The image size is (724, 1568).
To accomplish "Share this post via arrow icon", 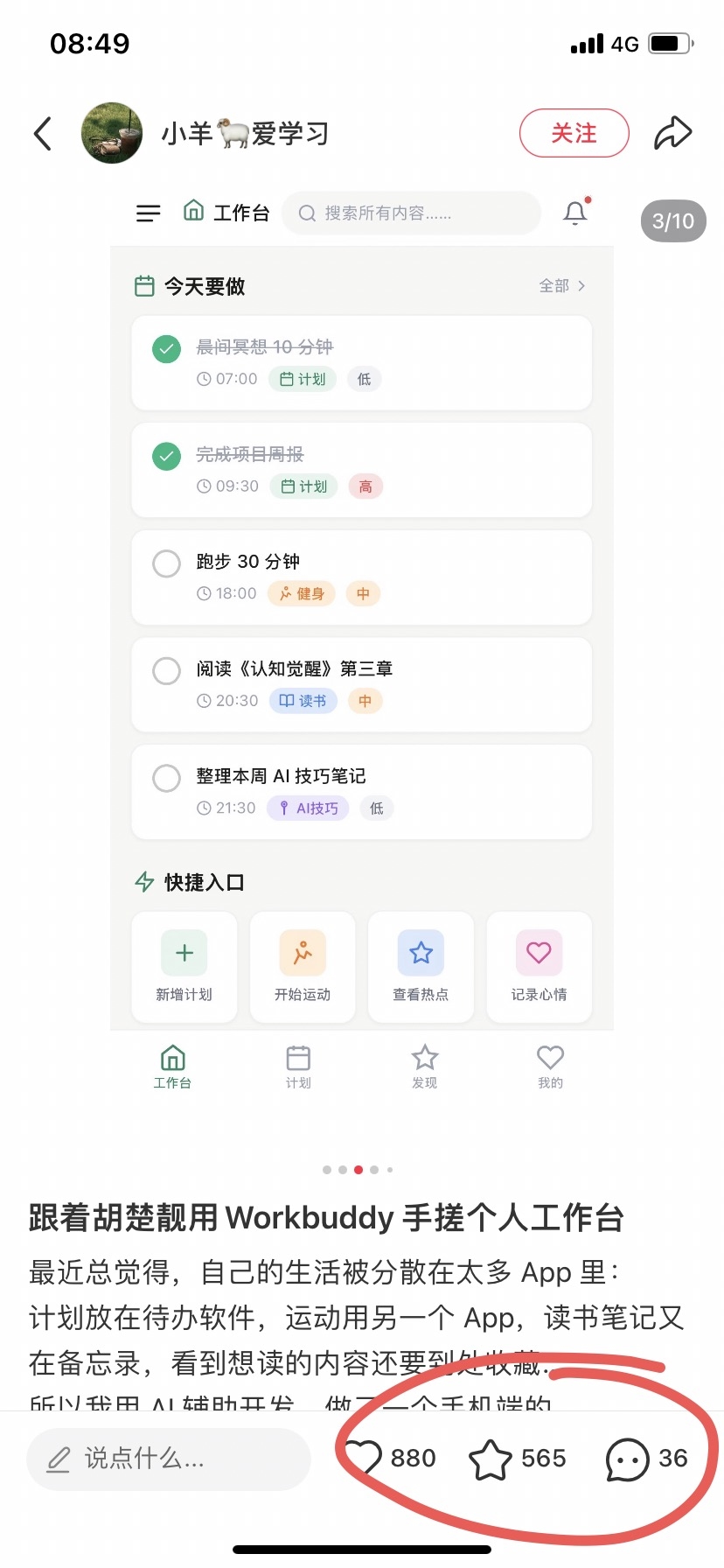I will (672, 133).
